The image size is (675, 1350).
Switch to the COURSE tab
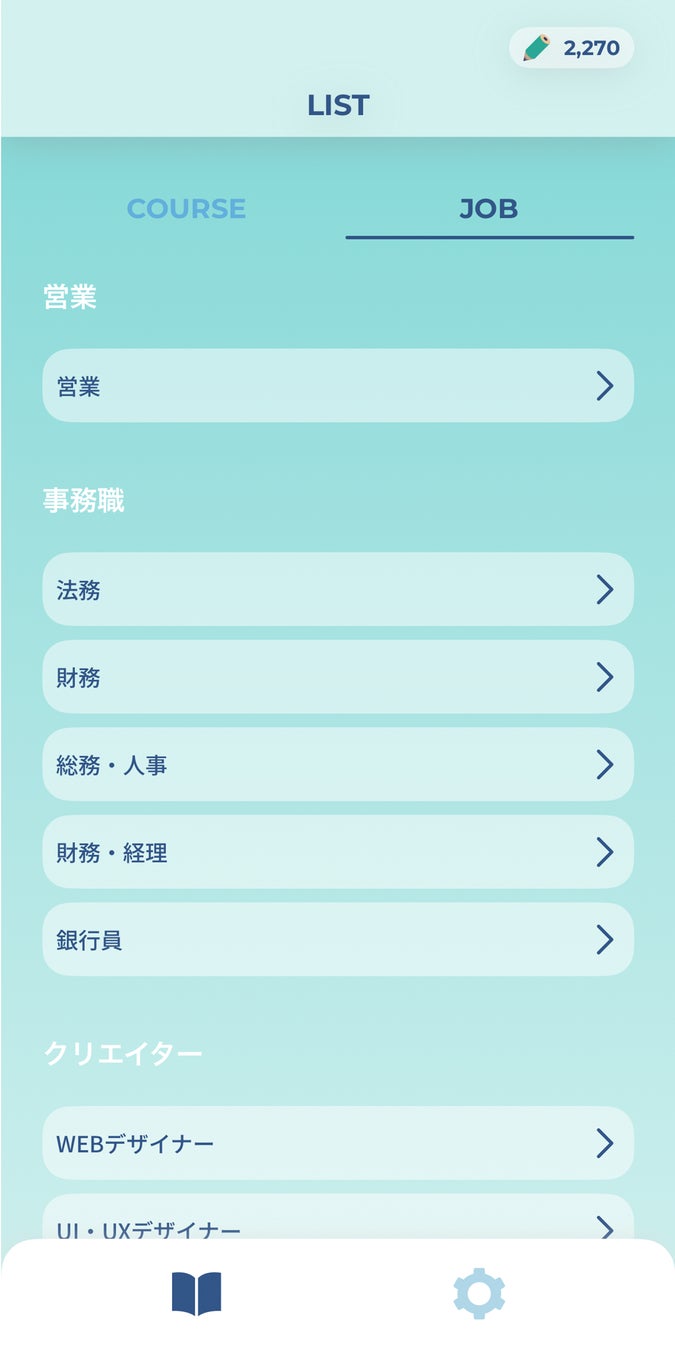(186, 209)
